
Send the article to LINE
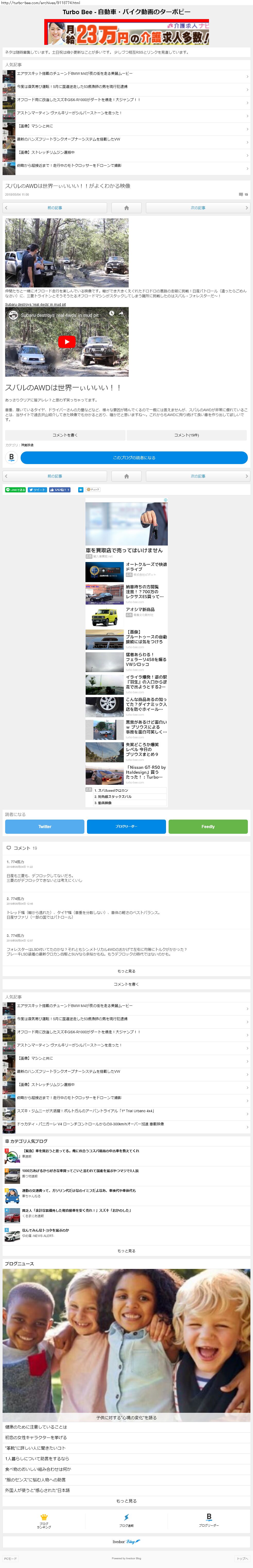[15, 489]
